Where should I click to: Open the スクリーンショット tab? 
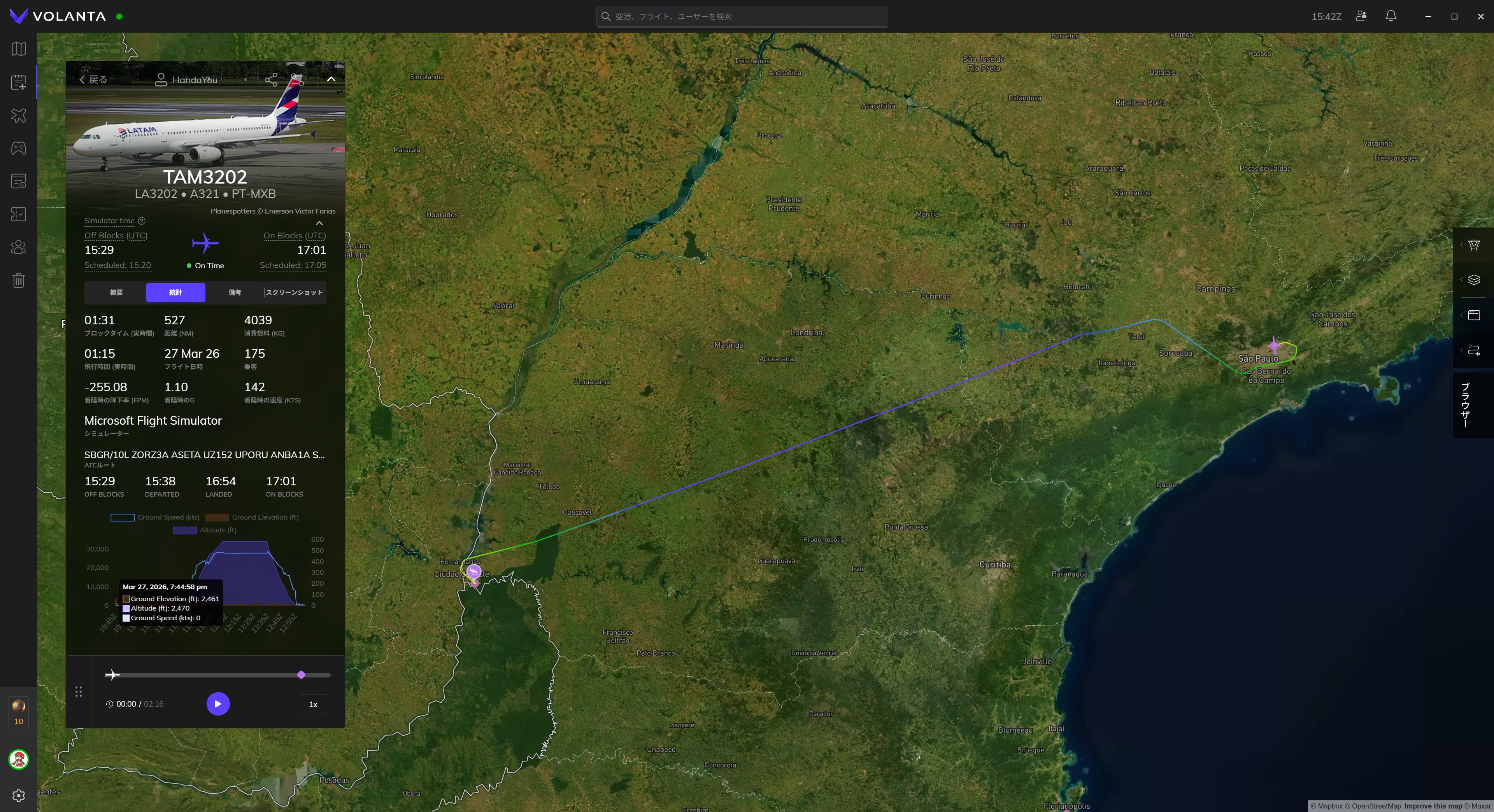294,293
